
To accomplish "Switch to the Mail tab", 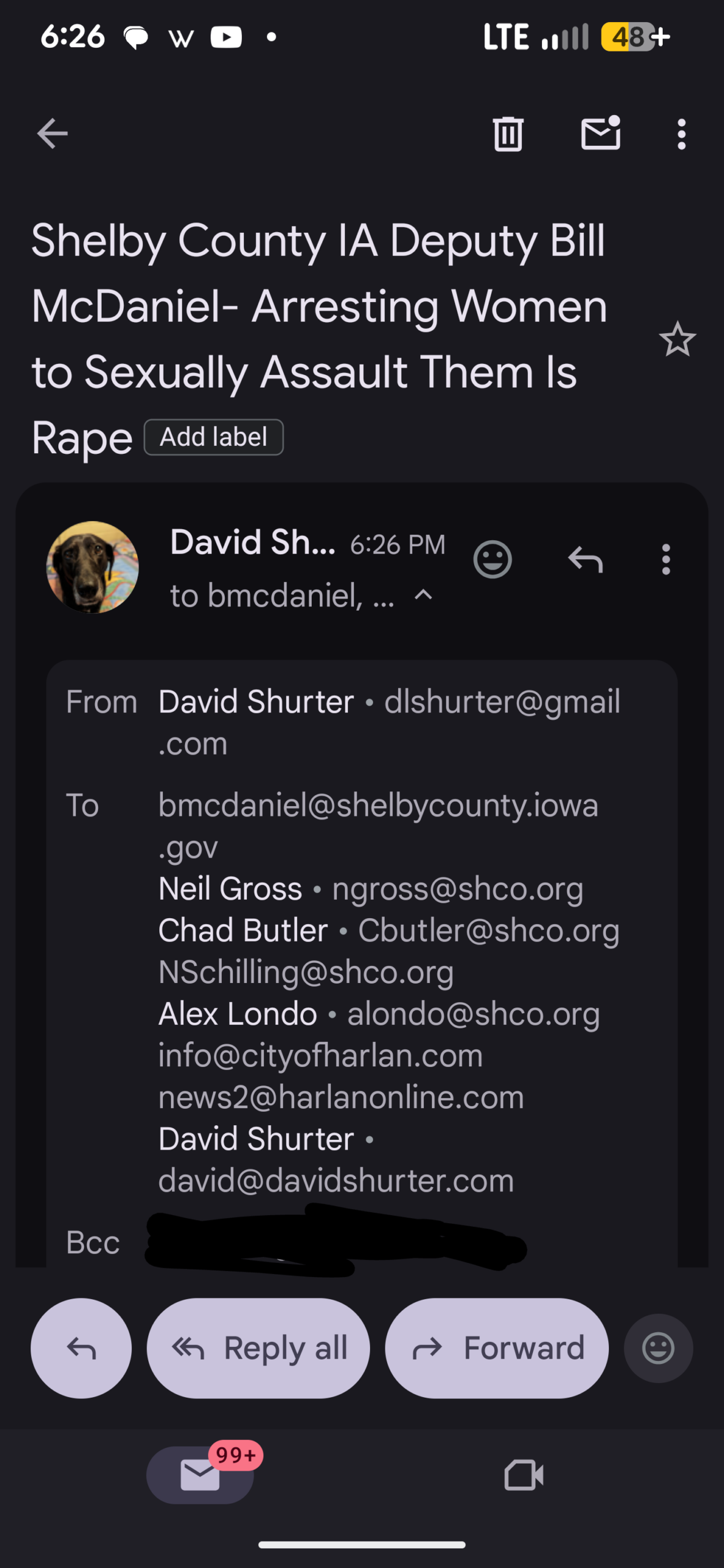I will coord(200,1474).
